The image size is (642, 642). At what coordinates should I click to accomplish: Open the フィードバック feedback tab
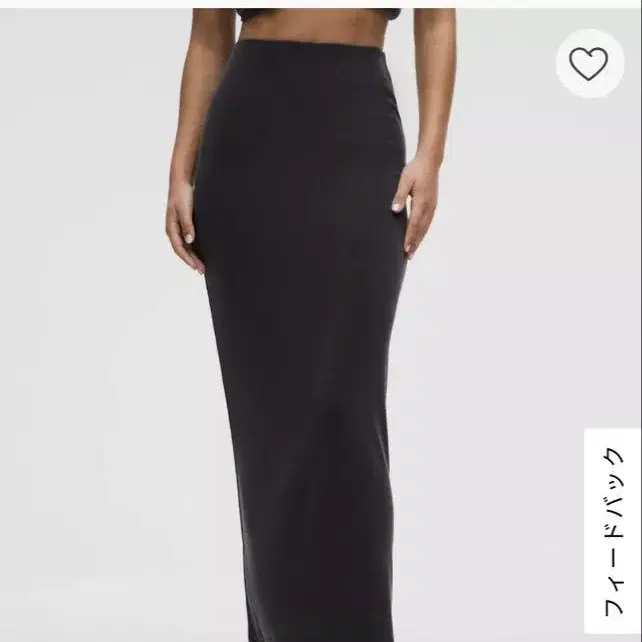click(x=613, y=531)
